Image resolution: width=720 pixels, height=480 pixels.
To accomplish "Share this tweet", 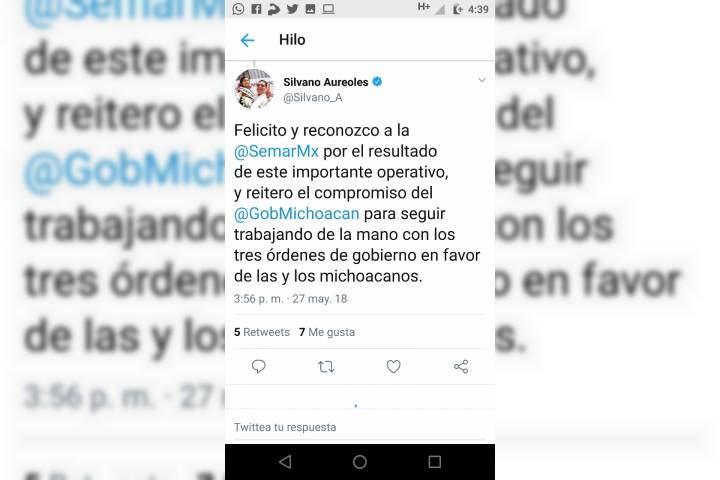I will (461, 367).
